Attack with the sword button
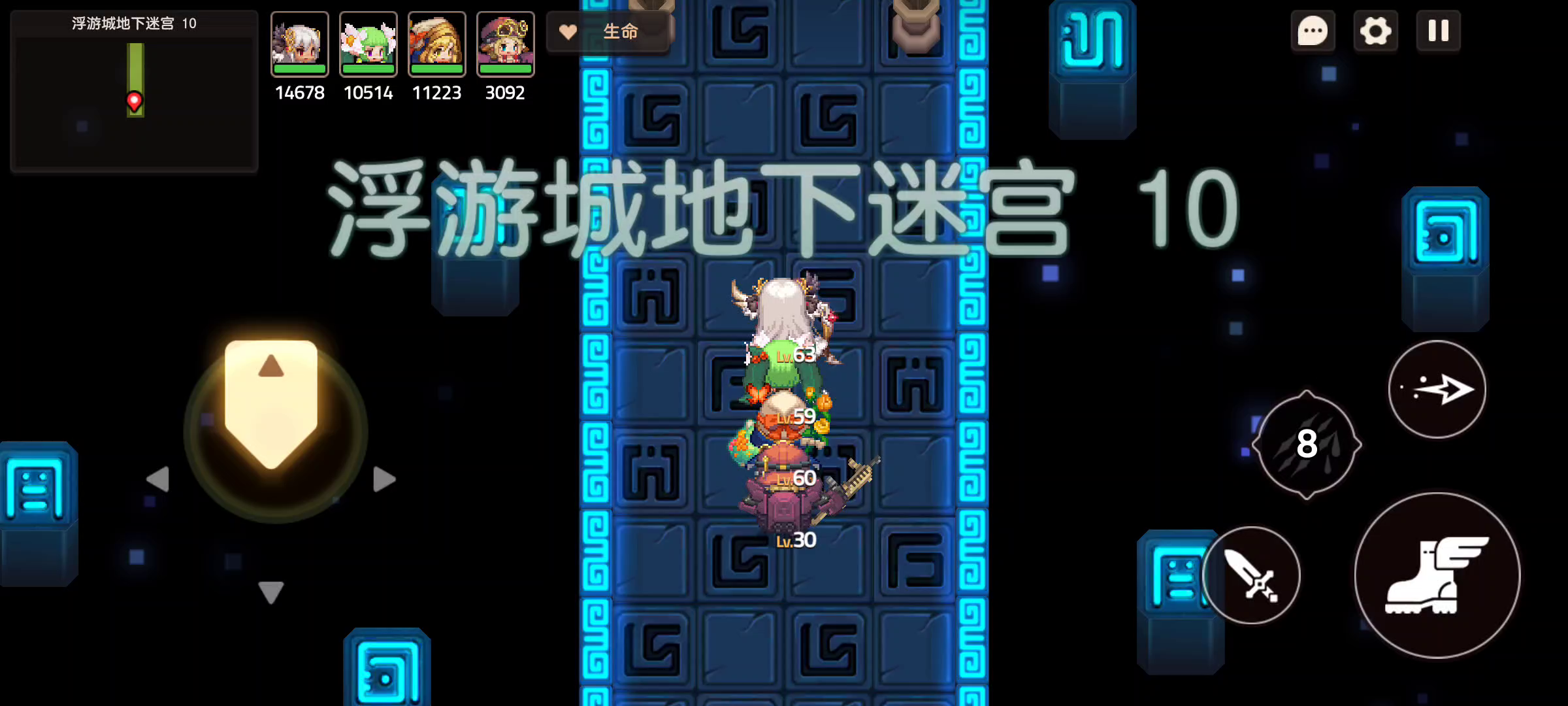 click(1251, 575)
